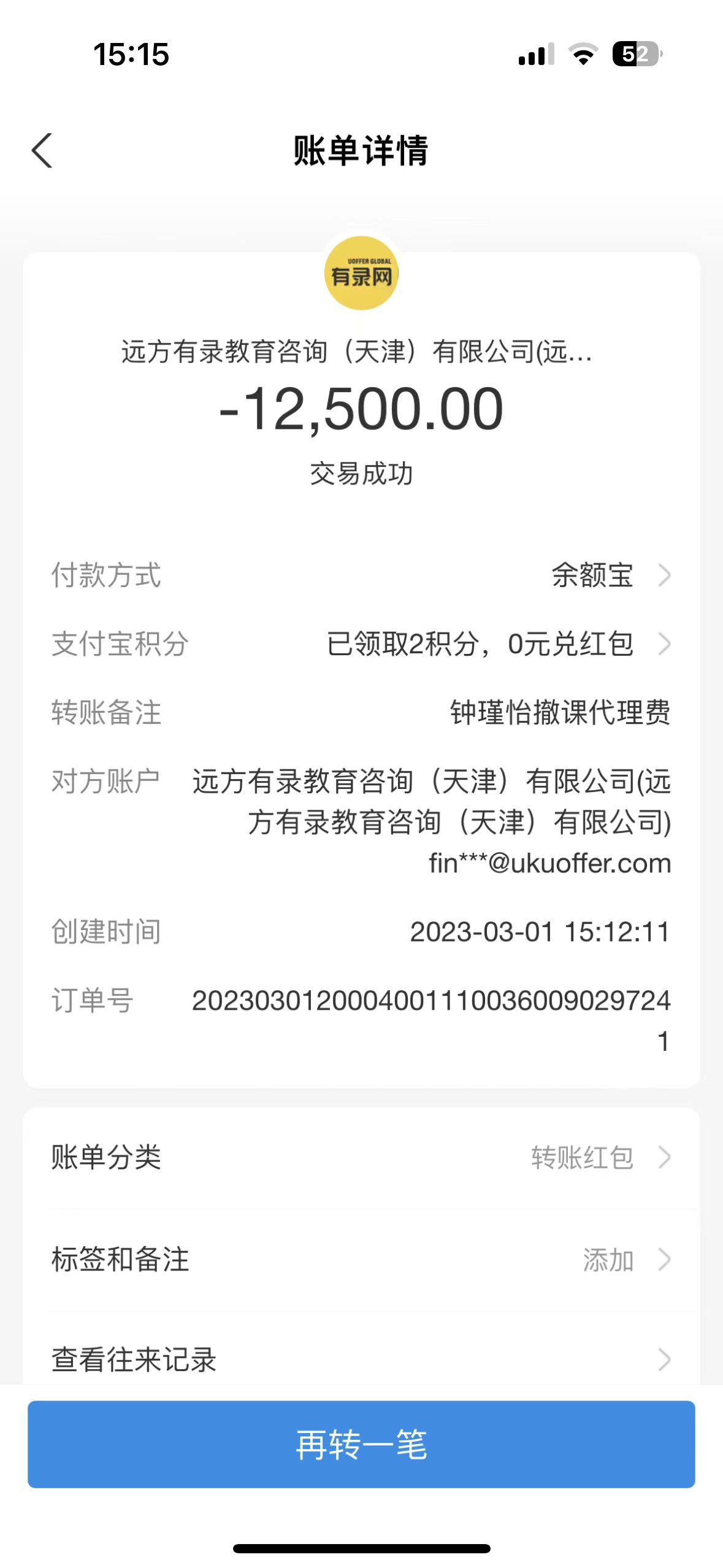Open the 有录网 payee avatar
723x1568 pixels.
[361, 274]
